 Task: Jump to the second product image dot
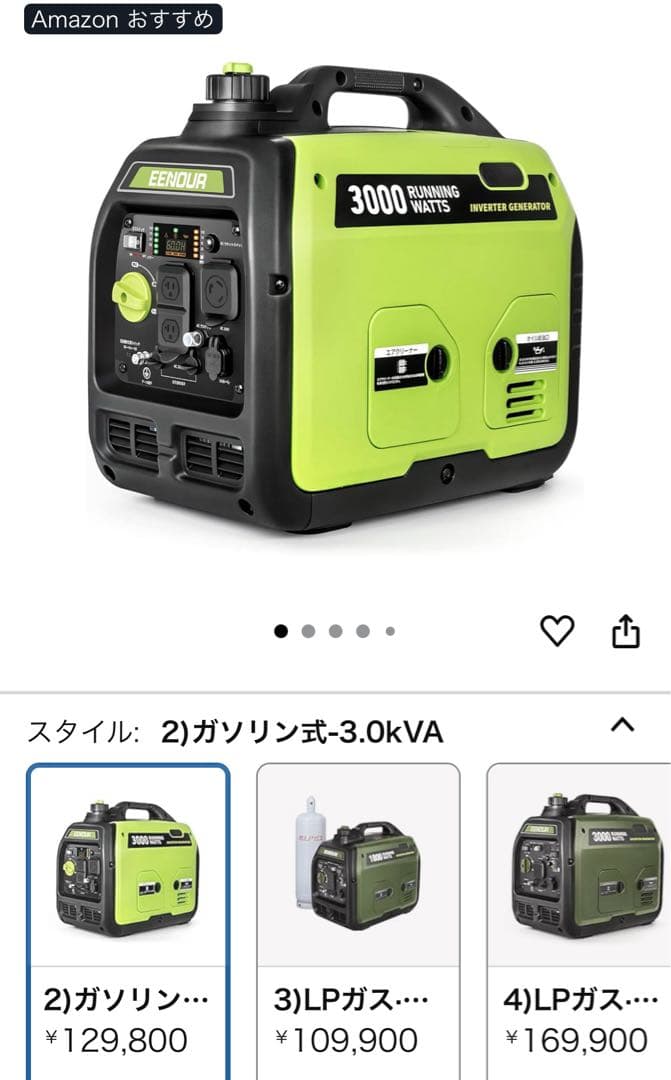pyautogui.click(x=308, y=631)
